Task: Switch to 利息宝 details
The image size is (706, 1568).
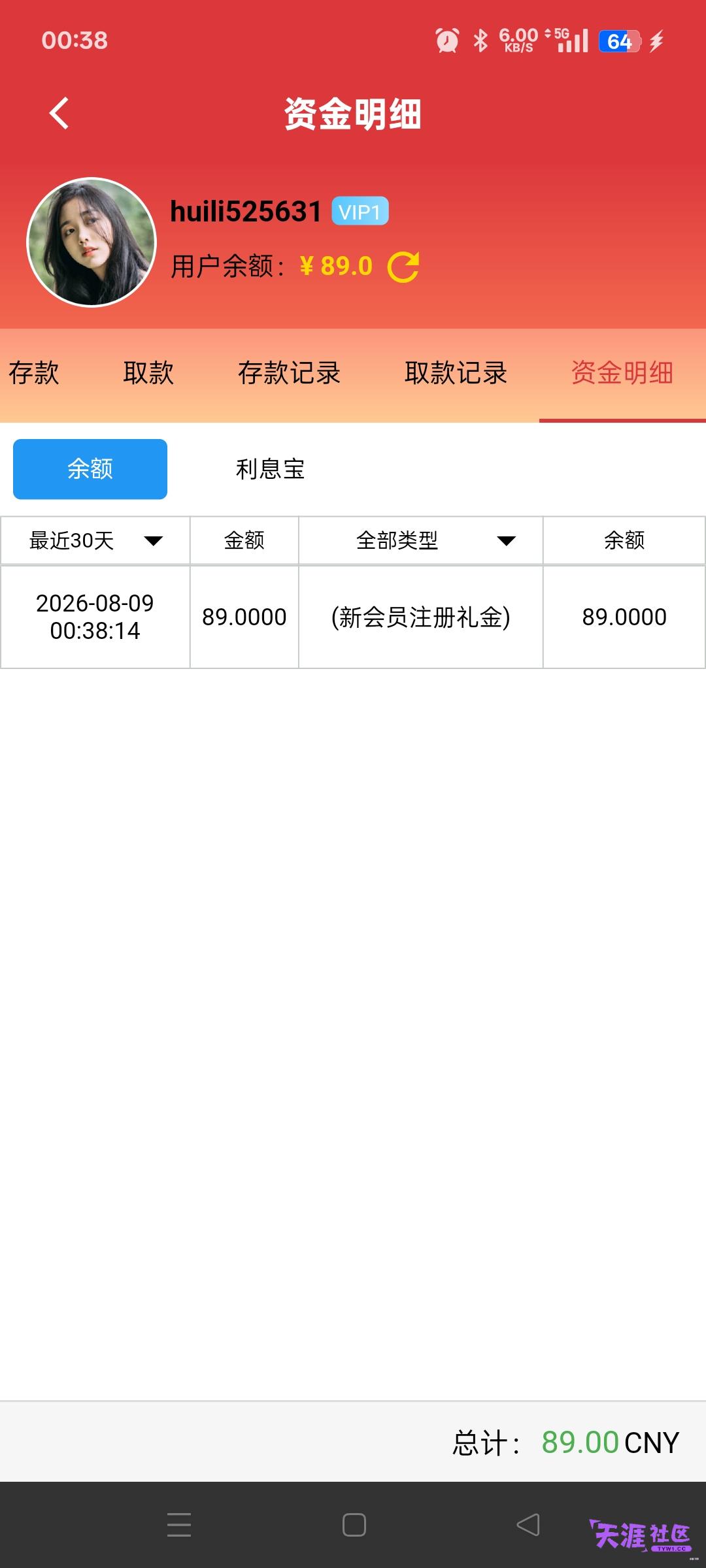Action: click(270, 469)
